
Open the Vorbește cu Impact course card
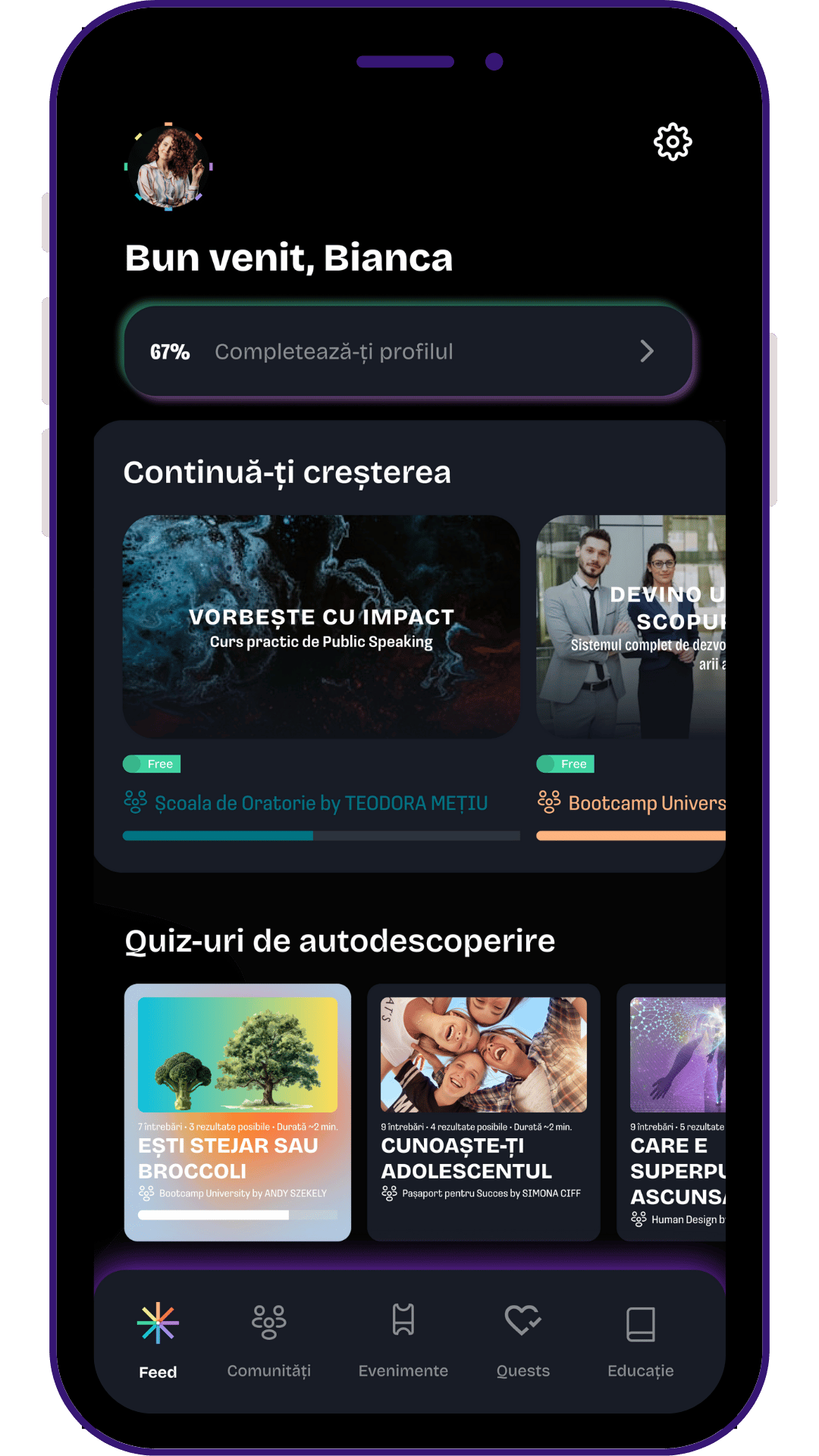click(321, 626)
